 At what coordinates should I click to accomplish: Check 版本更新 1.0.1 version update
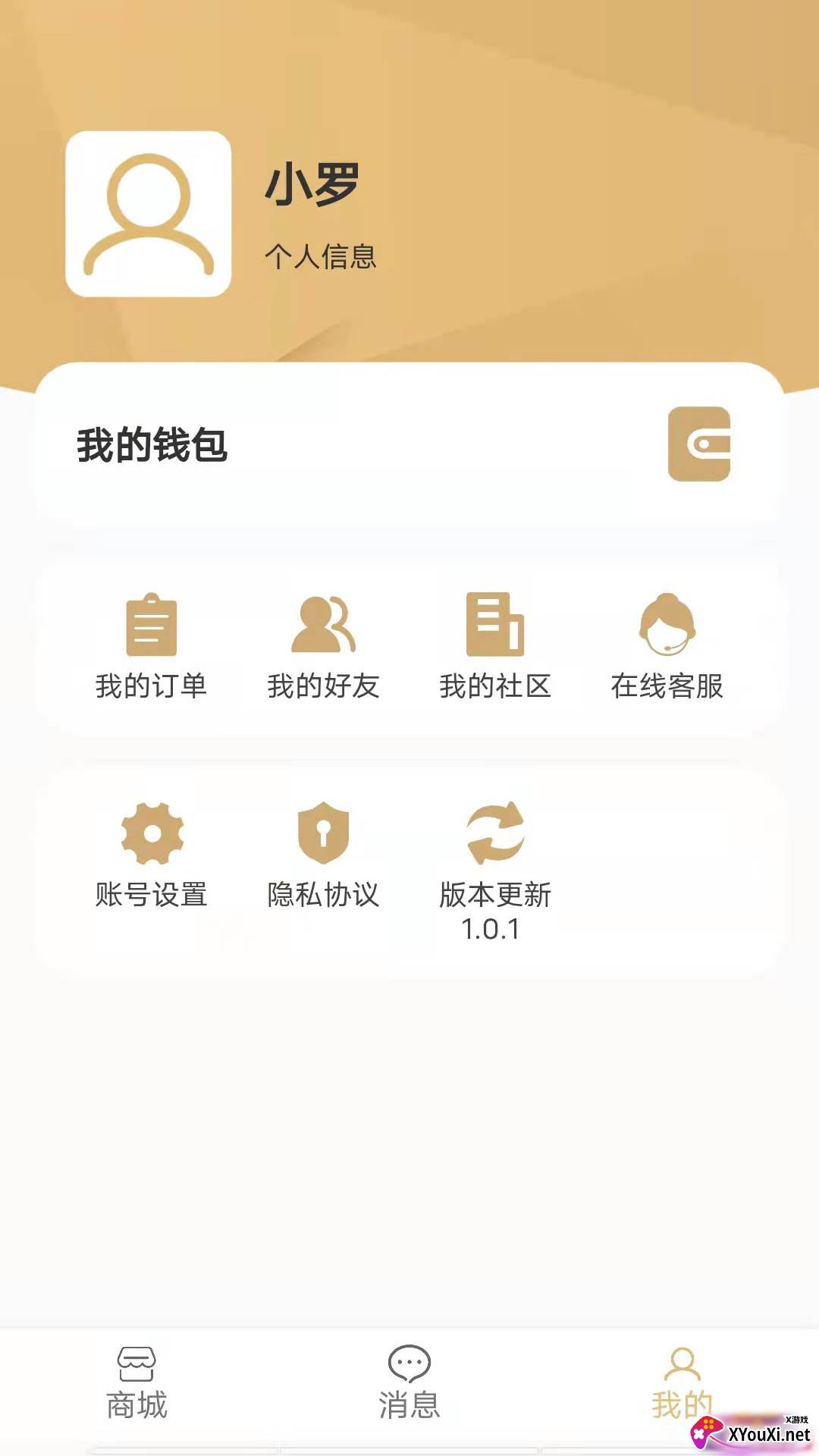[x=495, y=872]
